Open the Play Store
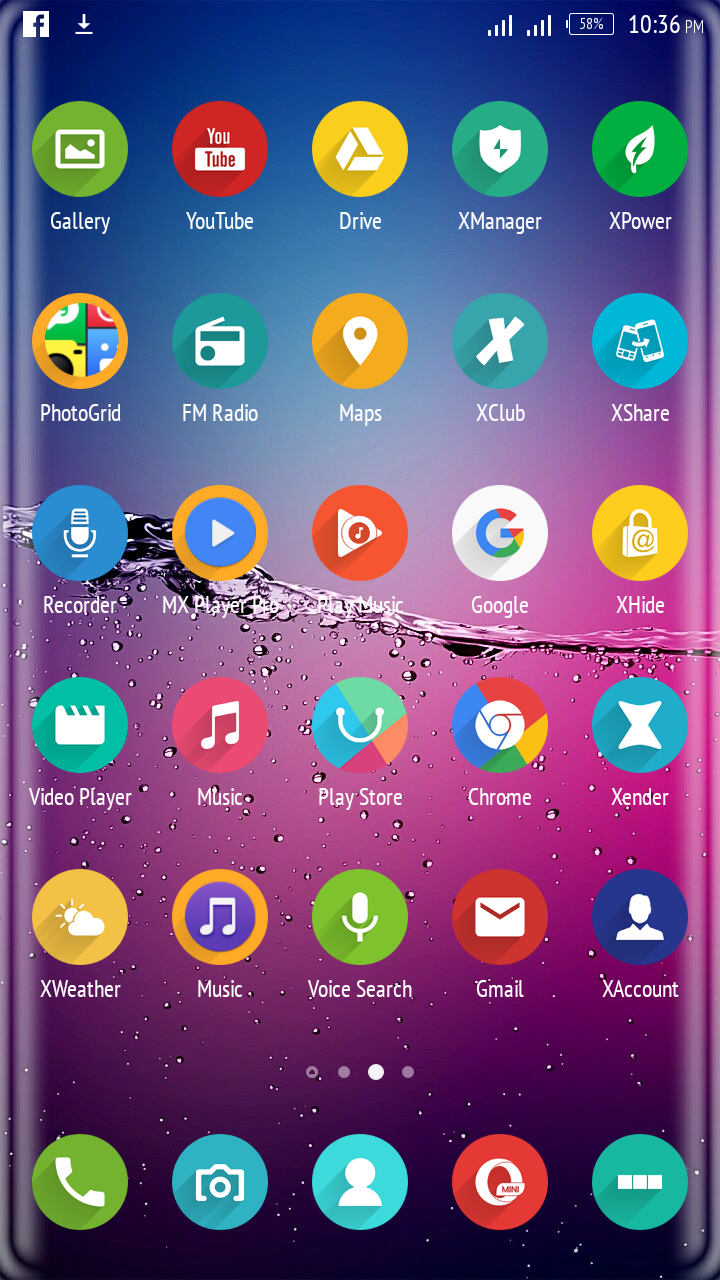This screenshot has width=720, height=1280. (x=360, y=725)
